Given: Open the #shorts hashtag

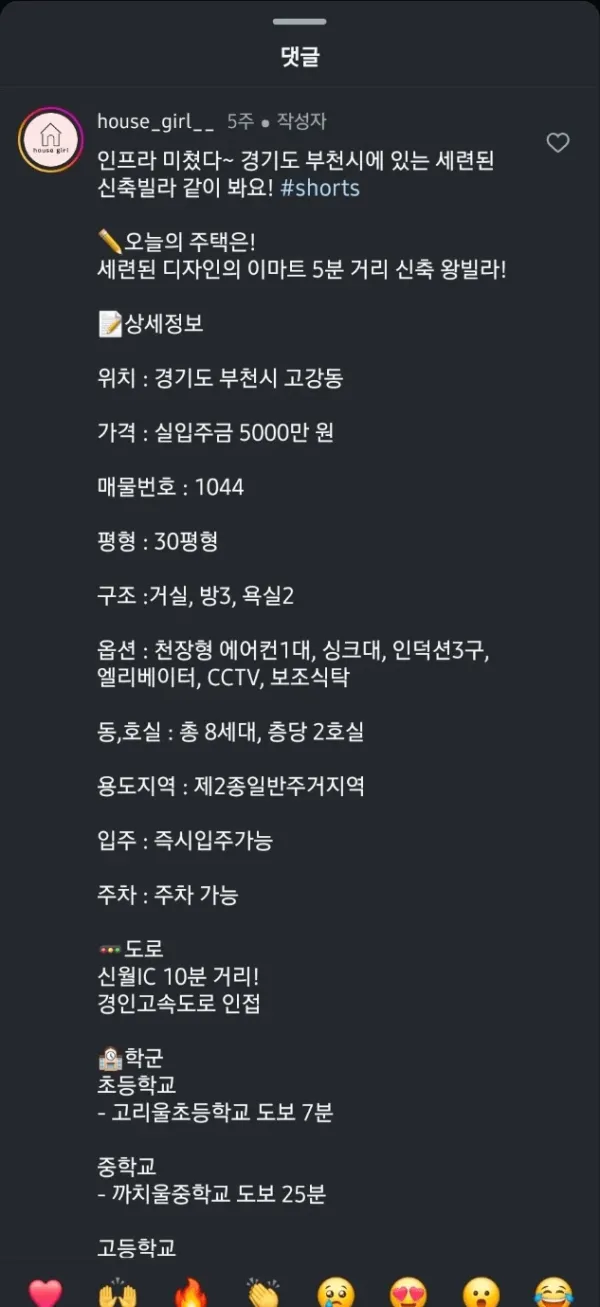Looking at the screenshot, I should (320, 188).
